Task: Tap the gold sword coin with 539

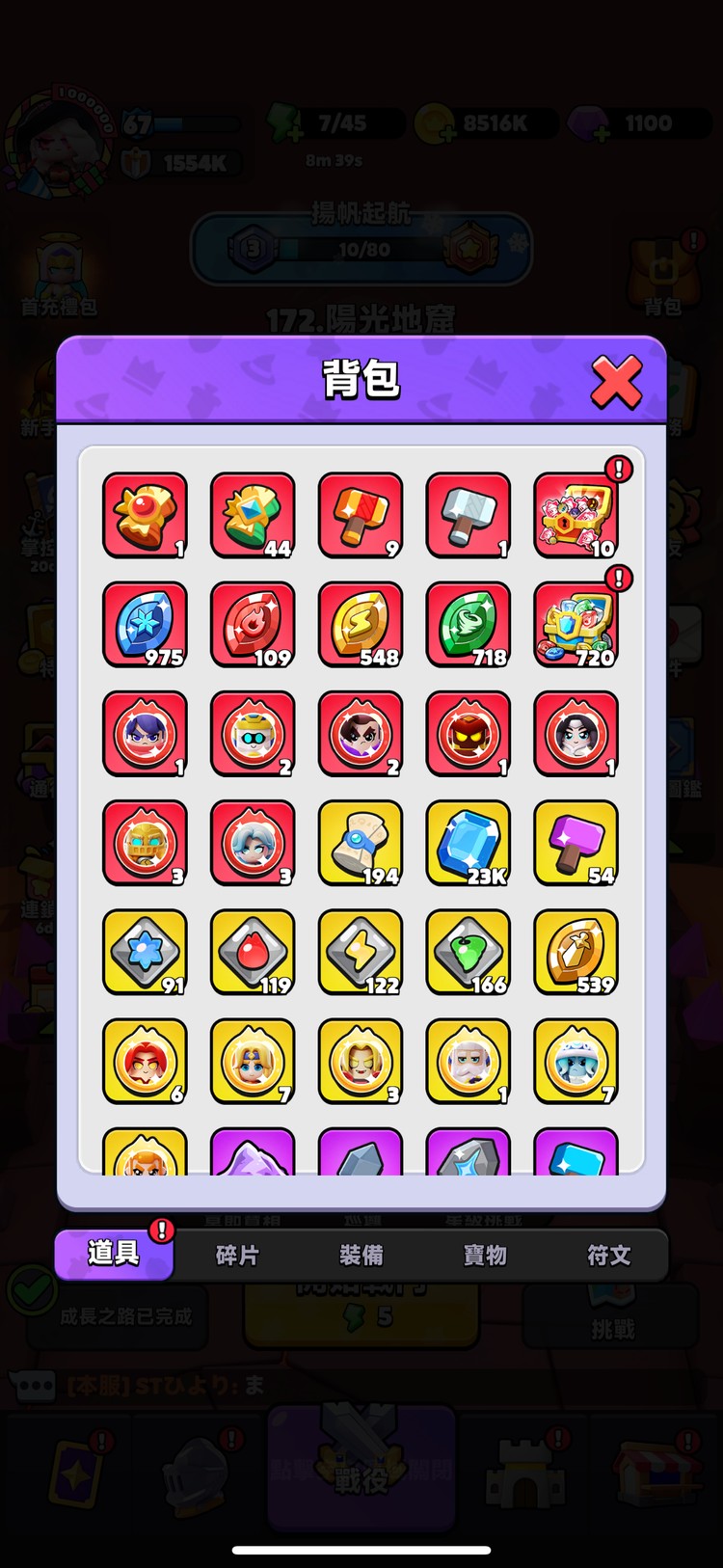Action: [x=576, y=953]
